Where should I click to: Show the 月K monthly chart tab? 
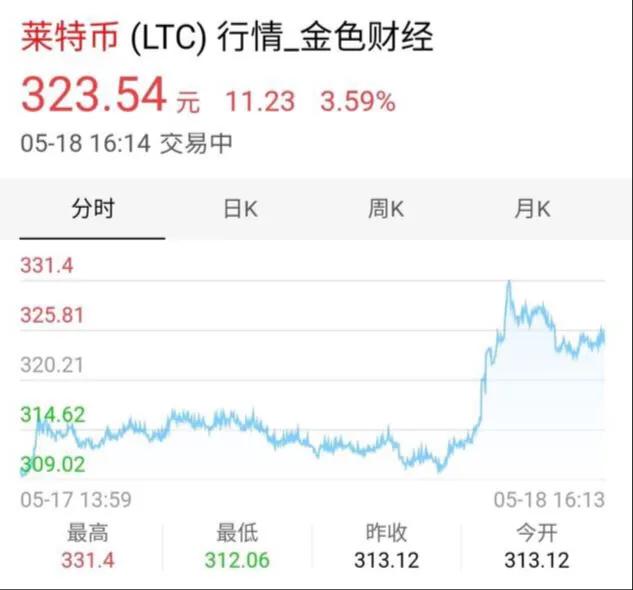pos(532,209)
